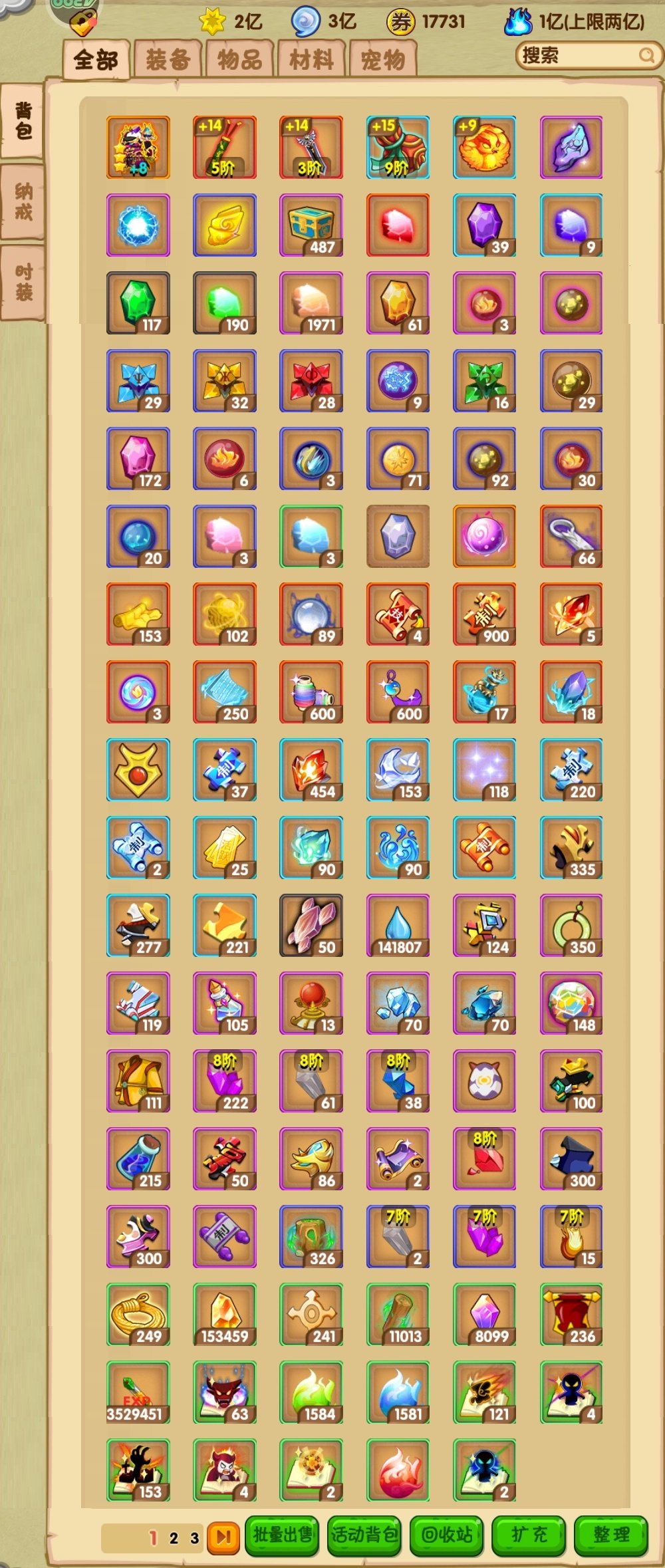Image resolution: width=665 pixels, height=1568 pixels.
Task: Select the water drop item with 141807
Action: click(x=398, y=926)
